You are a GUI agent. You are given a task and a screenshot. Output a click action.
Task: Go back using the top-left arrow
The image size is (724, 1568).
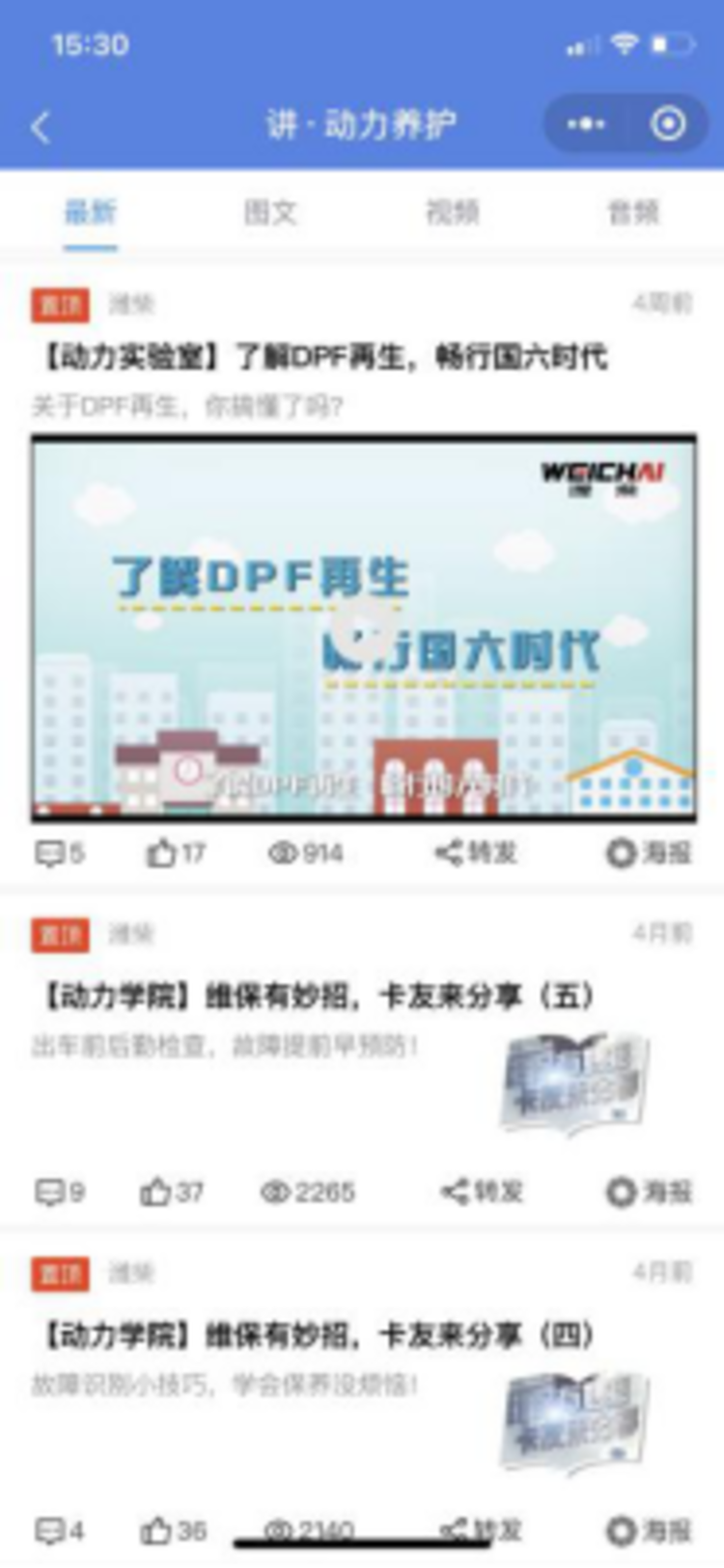tap(41, 126)
